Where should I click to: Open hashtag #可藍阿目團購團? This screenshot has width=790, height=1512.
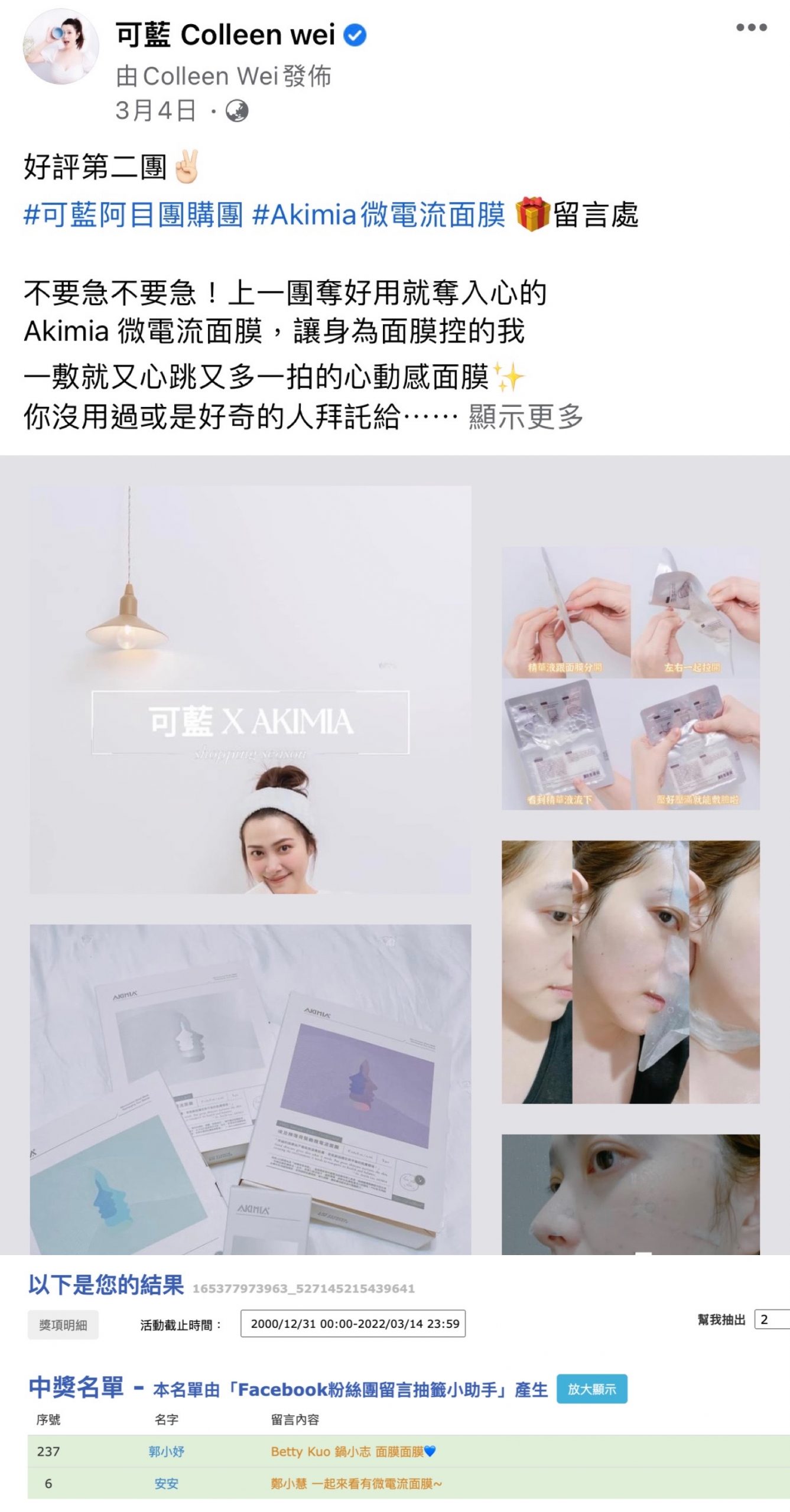pos(133,214)
